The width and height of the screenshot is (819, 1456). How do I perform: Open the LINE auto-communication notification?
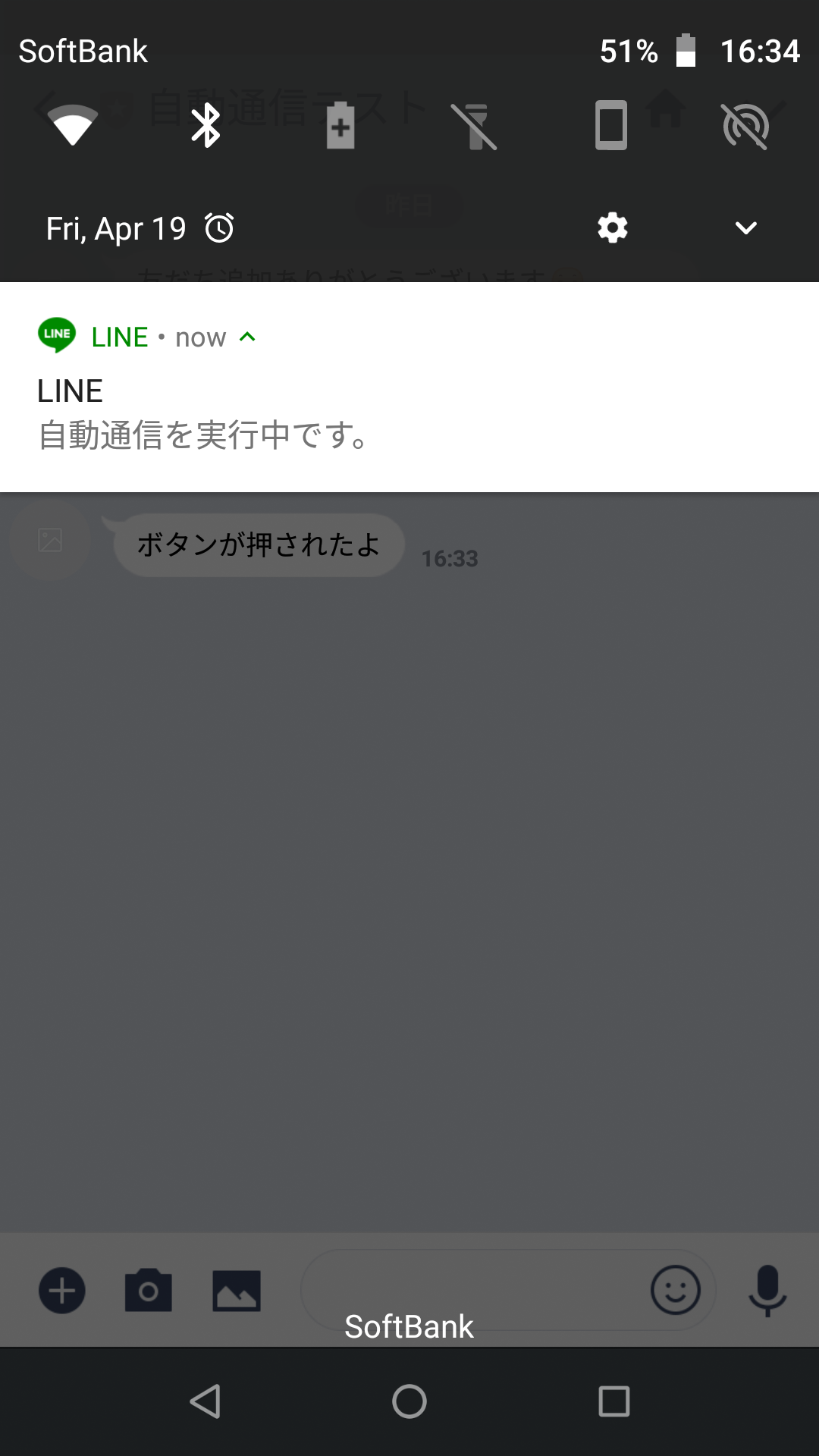tap(409, 413)
